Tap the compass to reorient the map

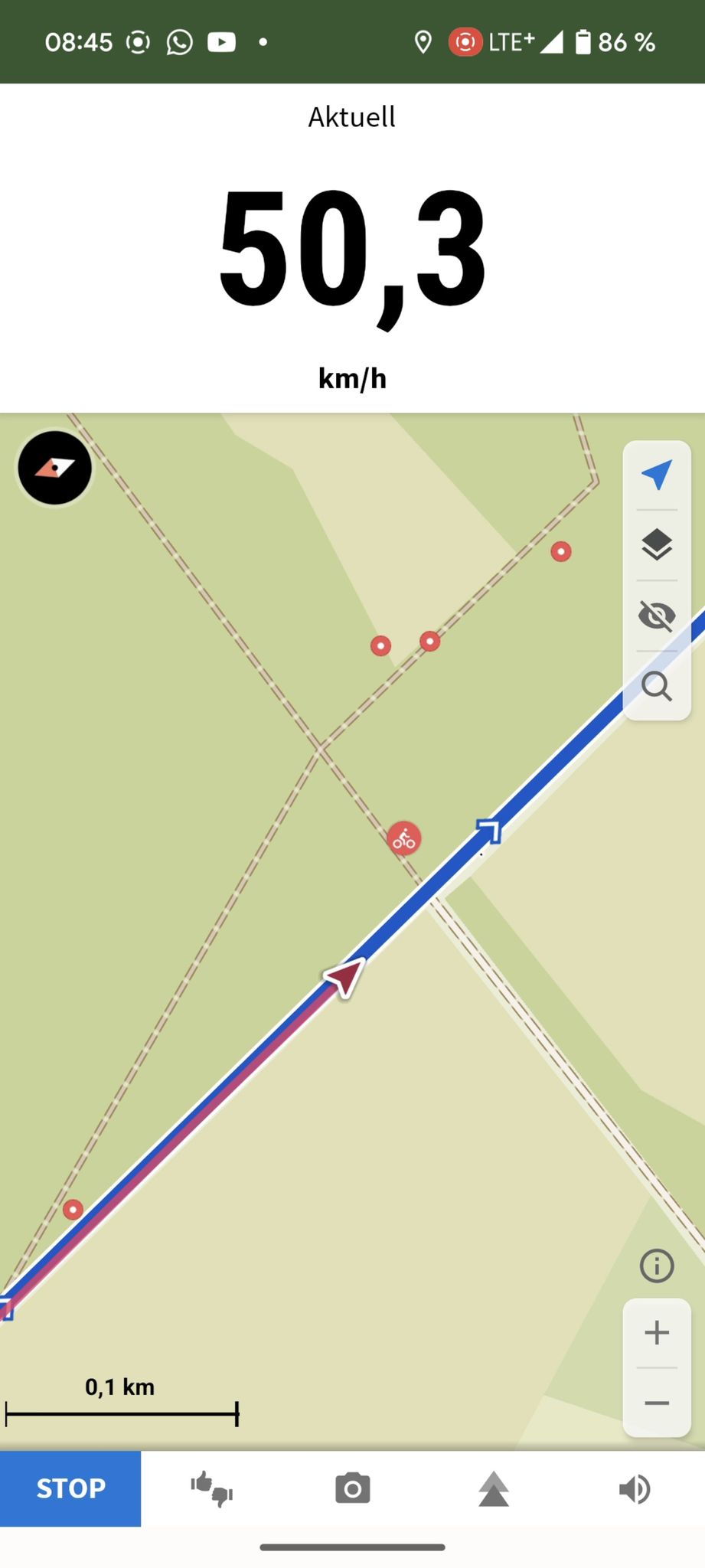[54, 468]
